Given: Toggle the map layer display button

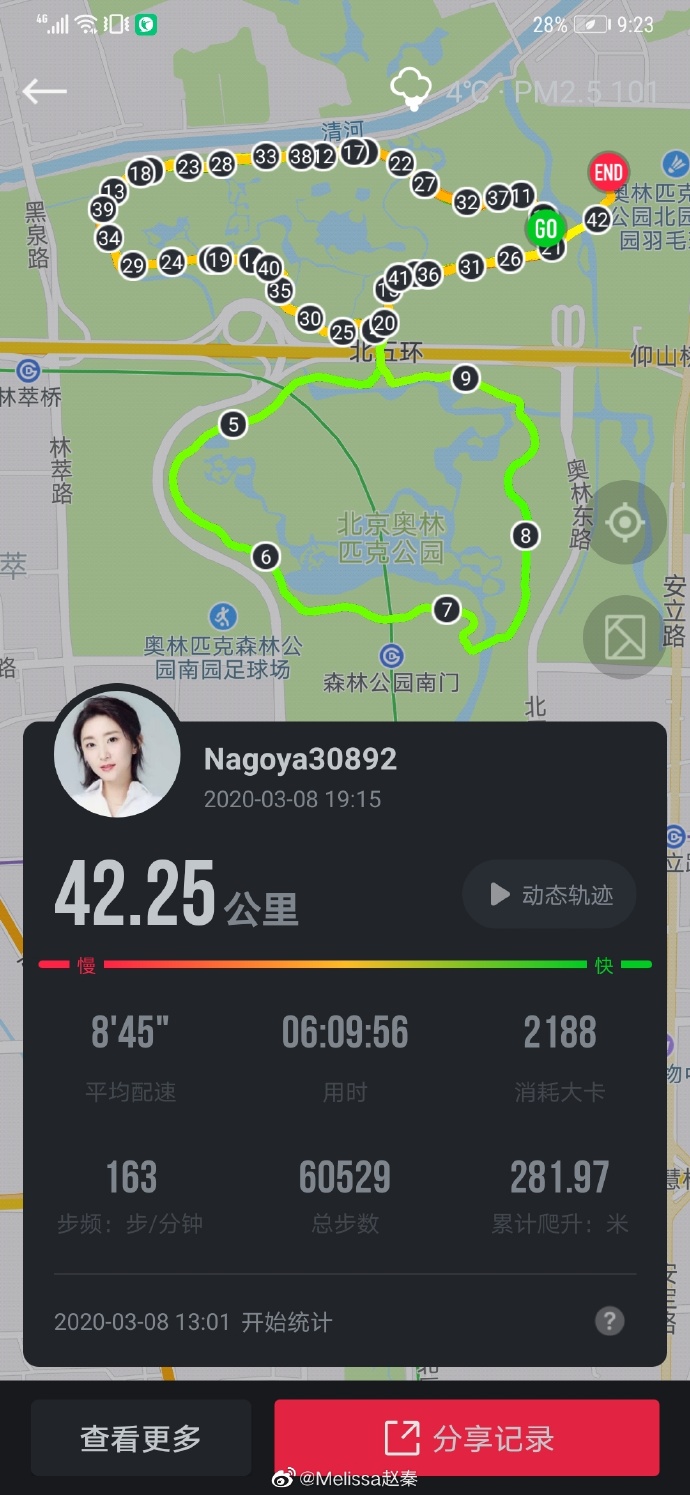Looking at the screenshot, I should 626,637.
